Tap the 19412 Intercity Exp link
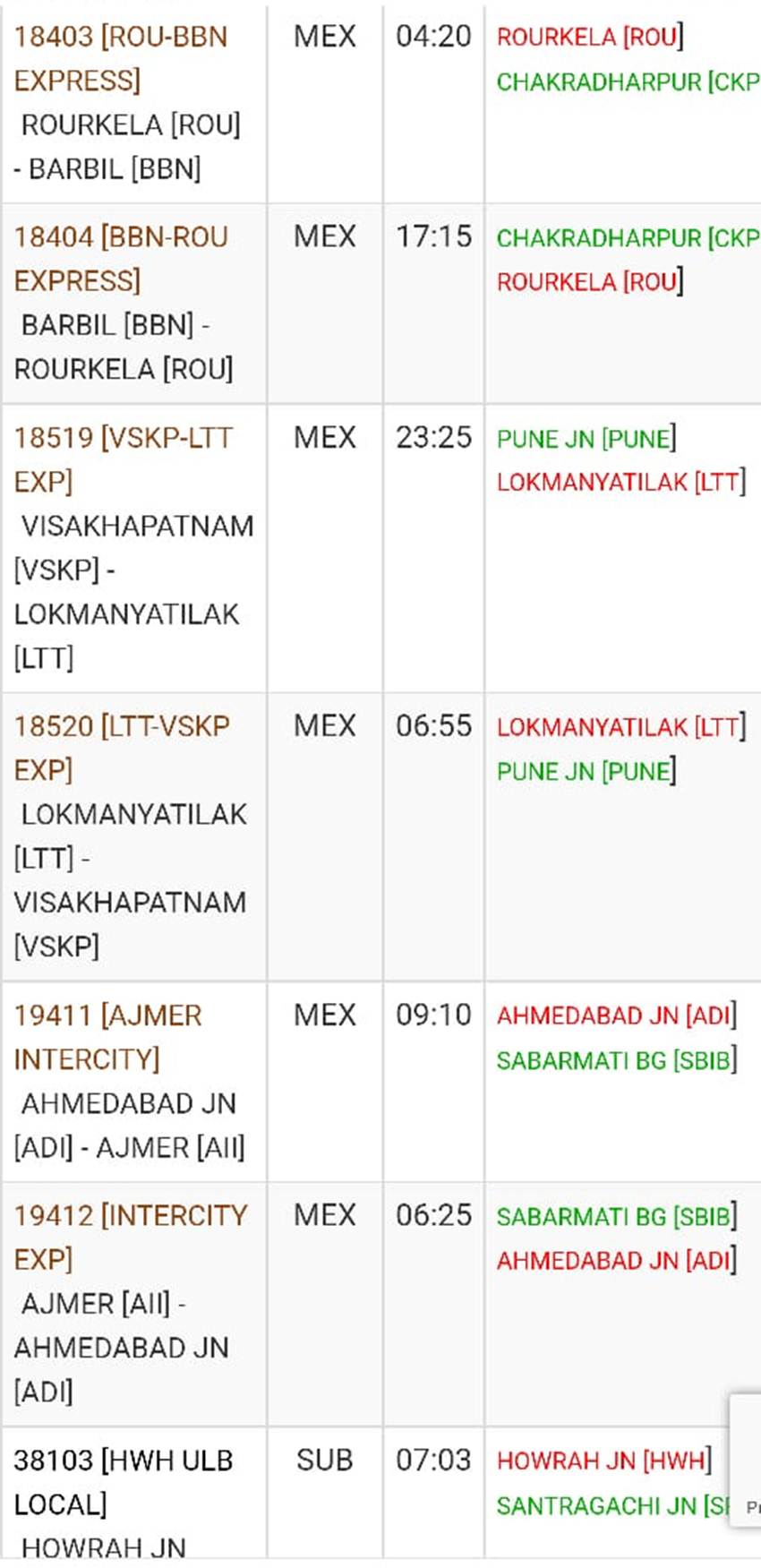This screenshot has width=761, height=1568. pyautogui.click(x=130, y=1236)
